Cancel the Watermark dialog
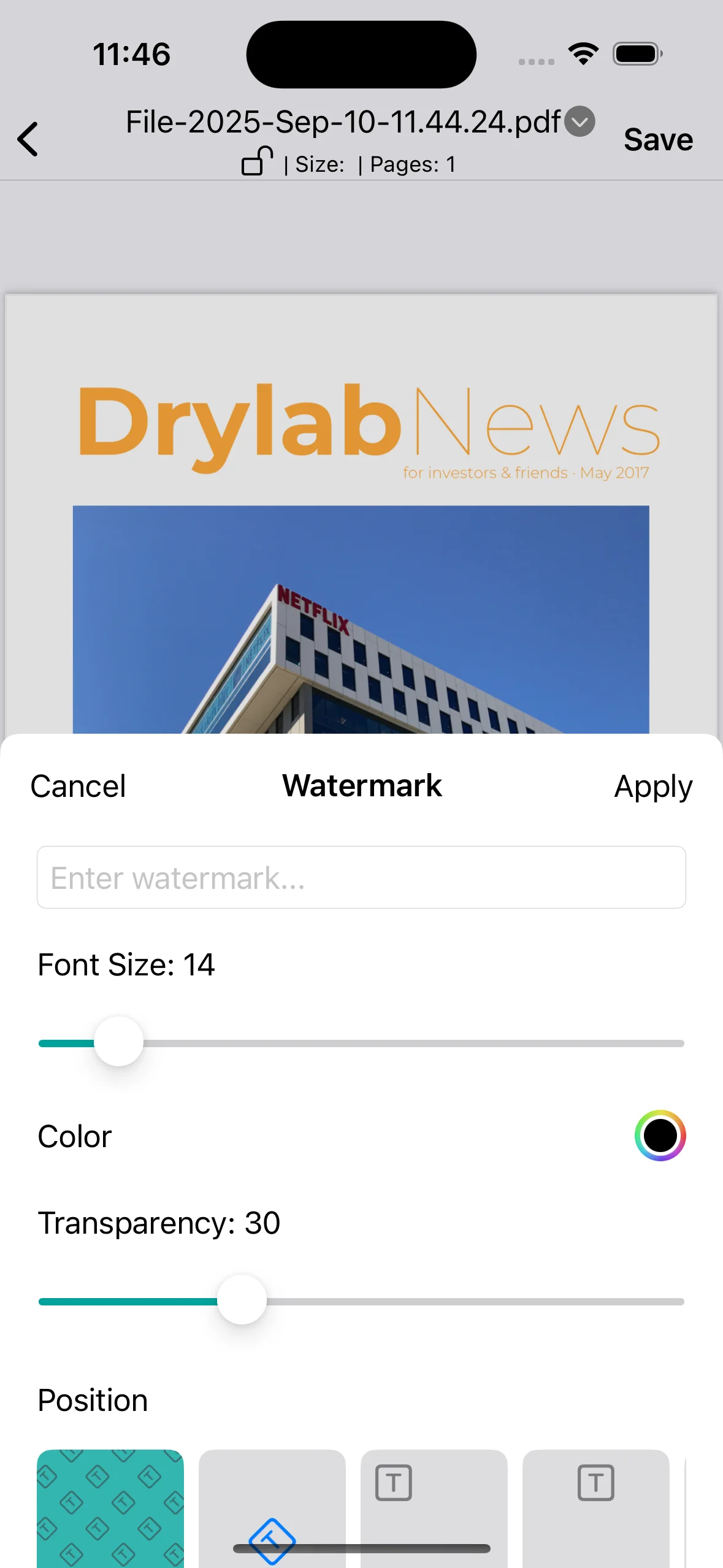This screenshot has width=723, height=1568. point(77,786)
